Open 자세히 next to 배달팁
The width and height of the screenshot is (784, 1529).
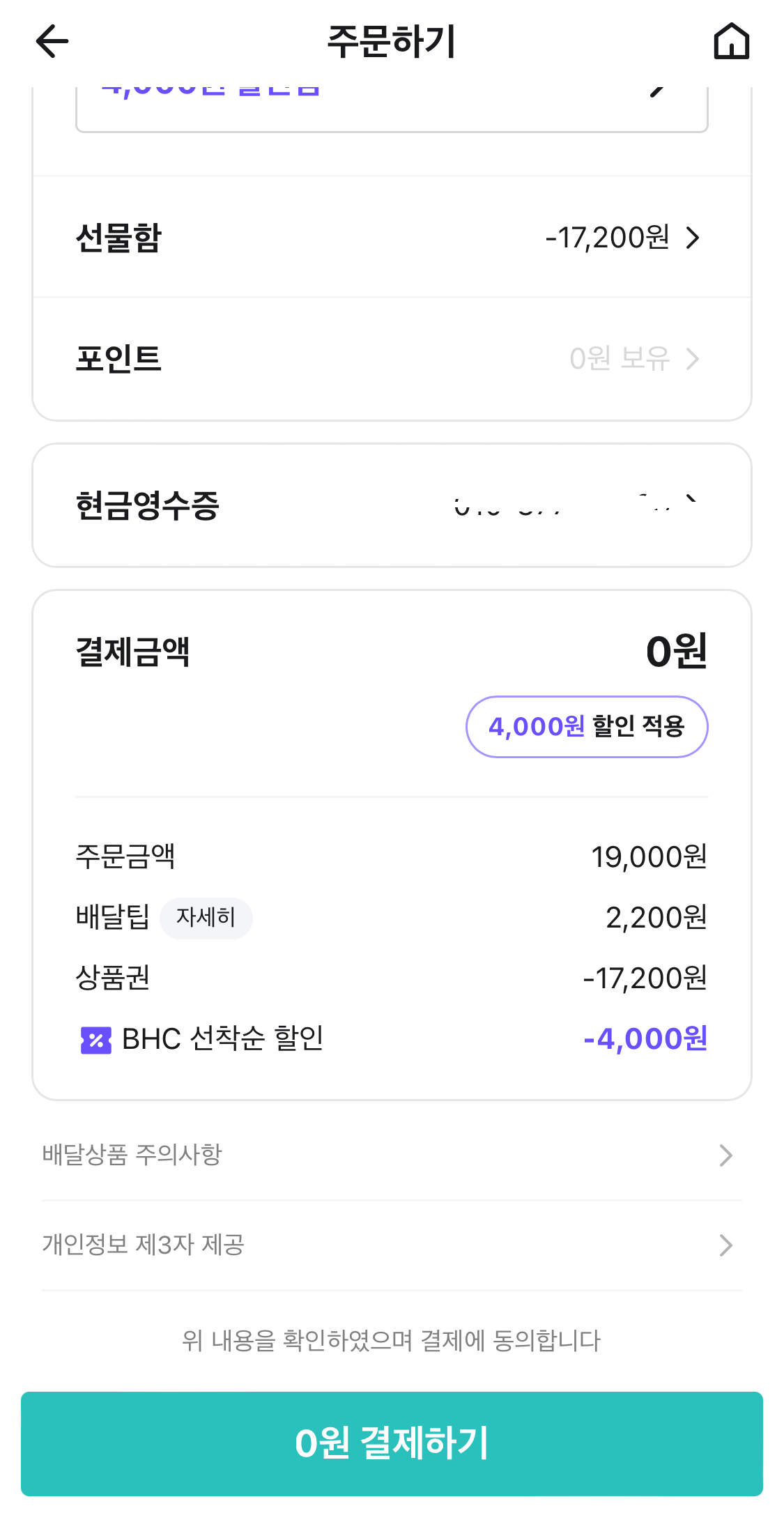click(x=206, y=918)
